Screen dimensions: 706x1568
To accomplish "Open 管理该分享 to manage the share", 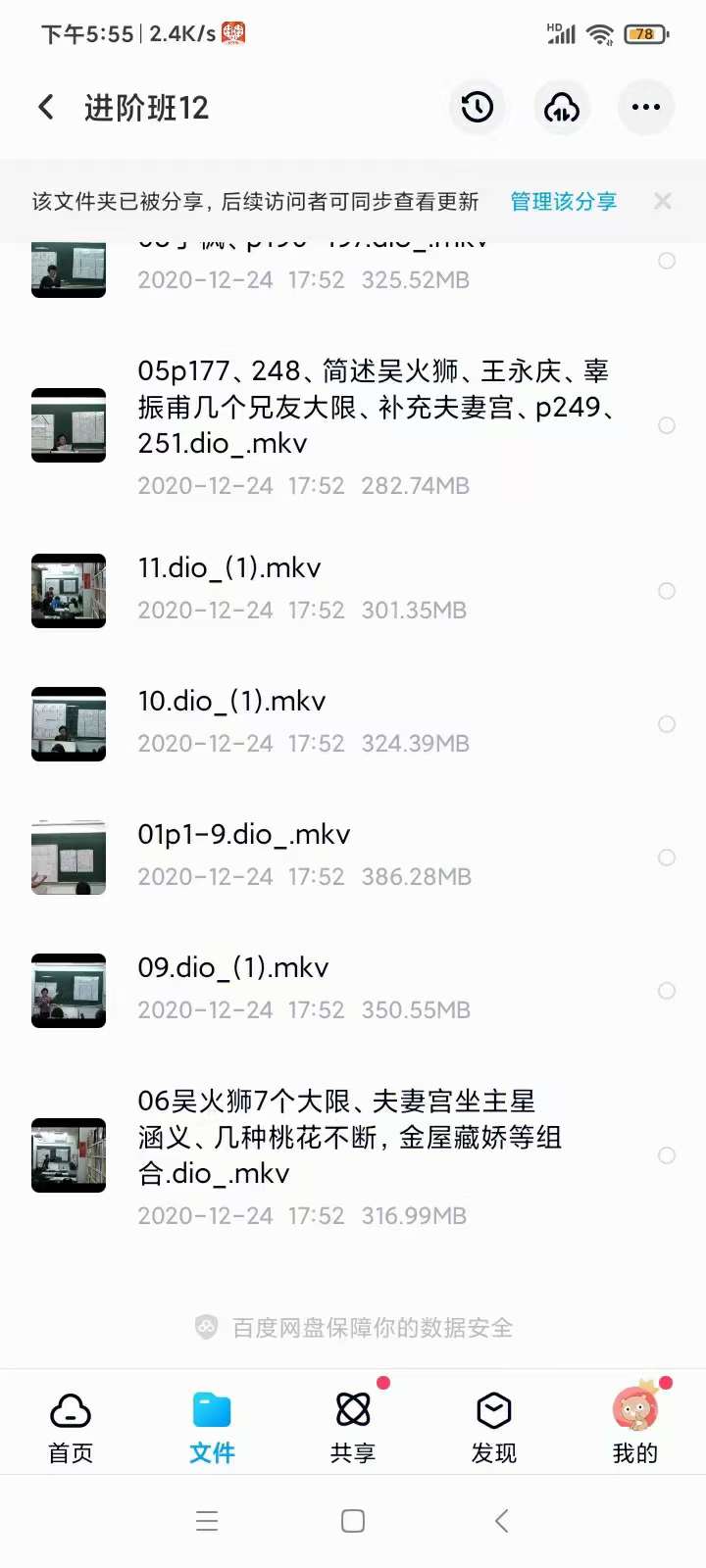I will pyautogui.click(x=562, y=201).
